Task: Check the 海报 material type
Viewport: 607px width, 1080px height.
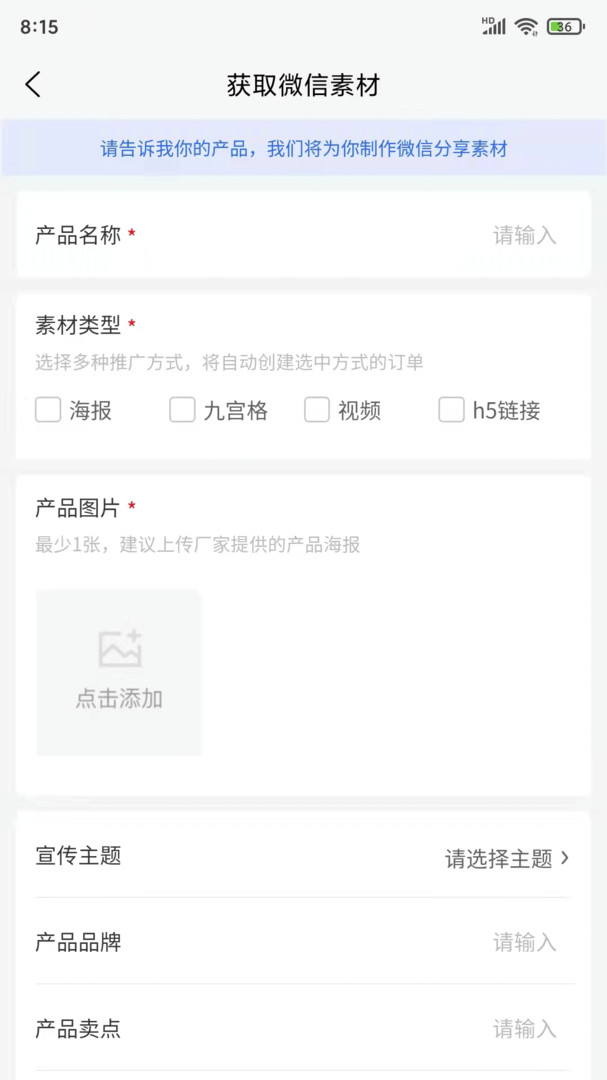Action: 48,410
